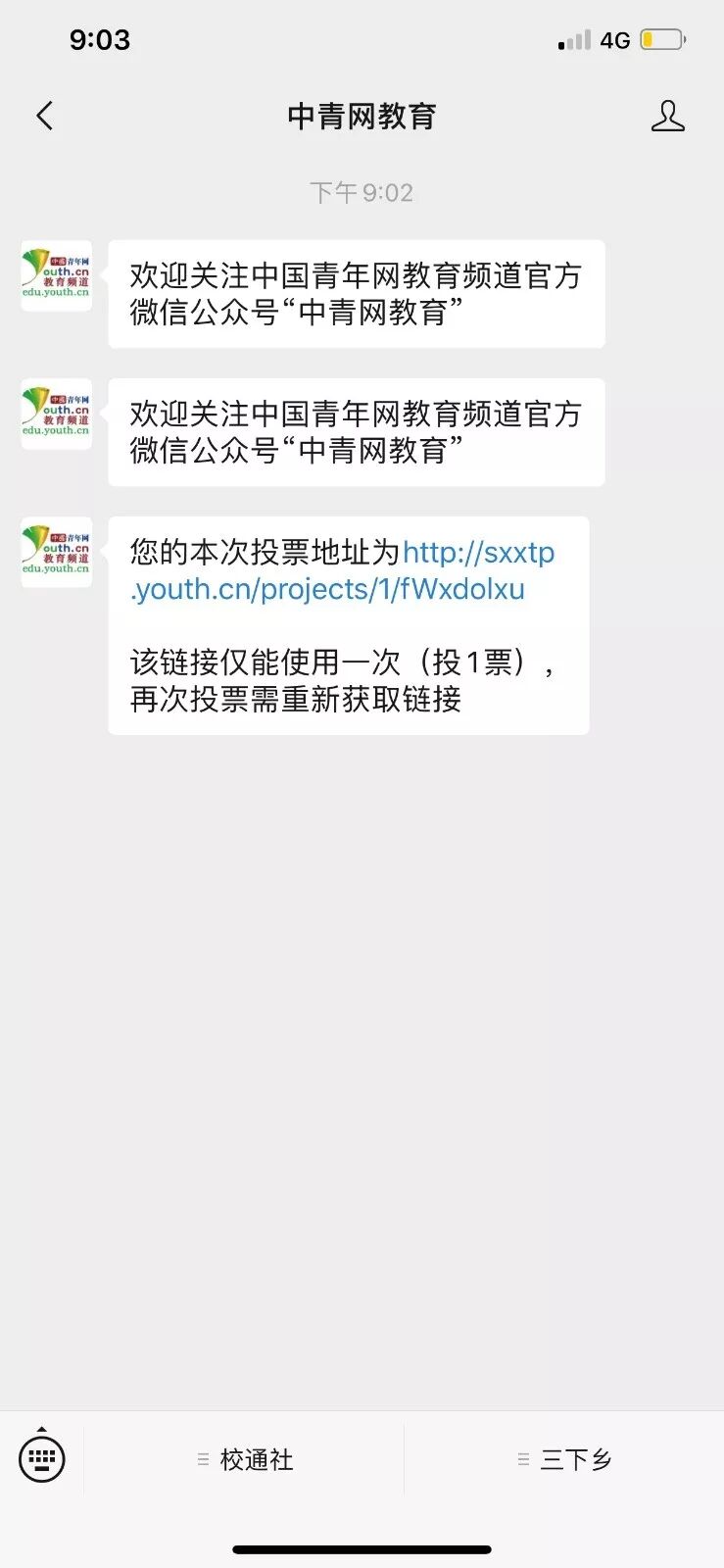The image size is (724, 1568).
Task: Switch to keyboard input mode
Action: (42, 1459)
